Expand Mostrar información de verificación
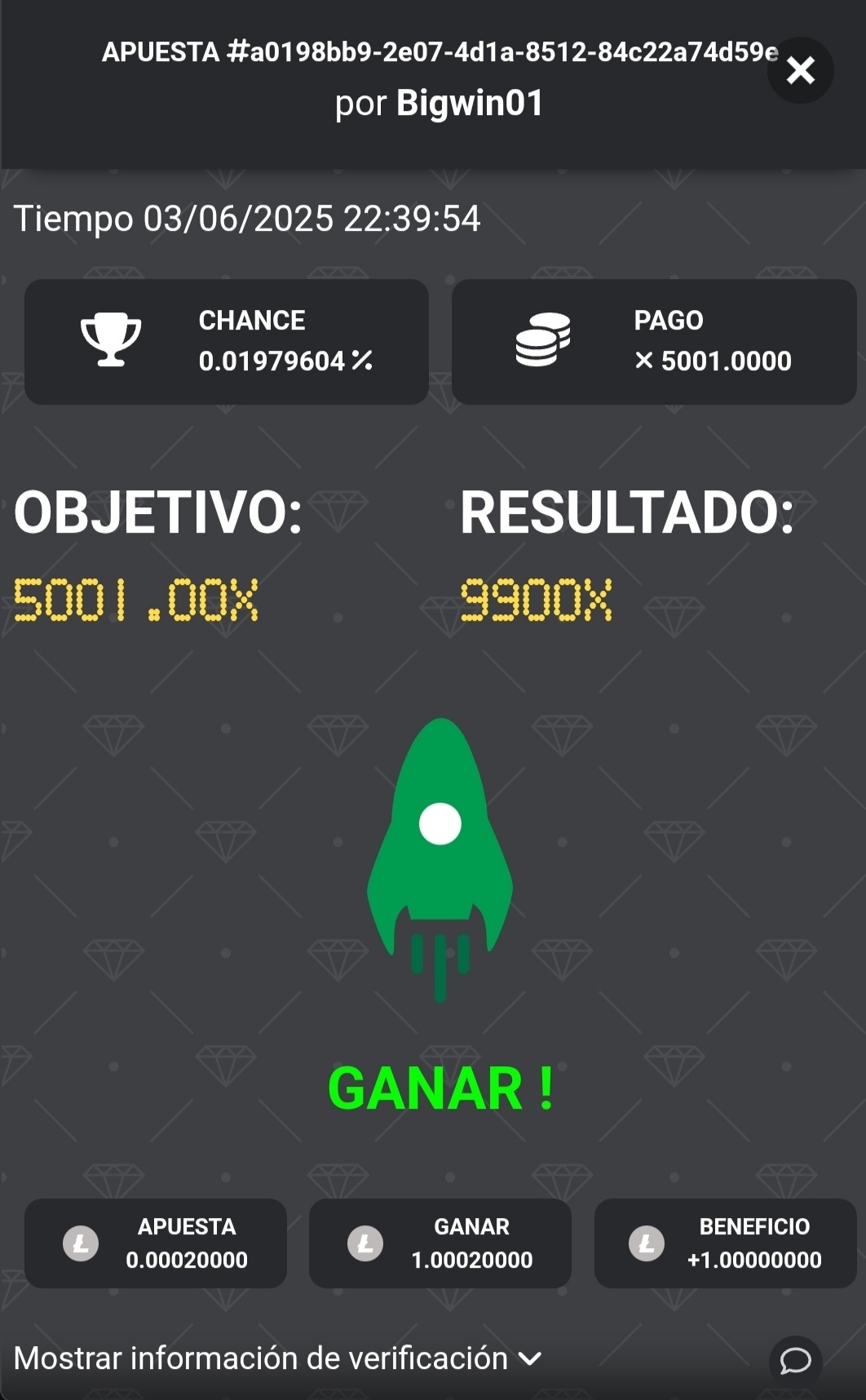 (x=277, y=1358)
